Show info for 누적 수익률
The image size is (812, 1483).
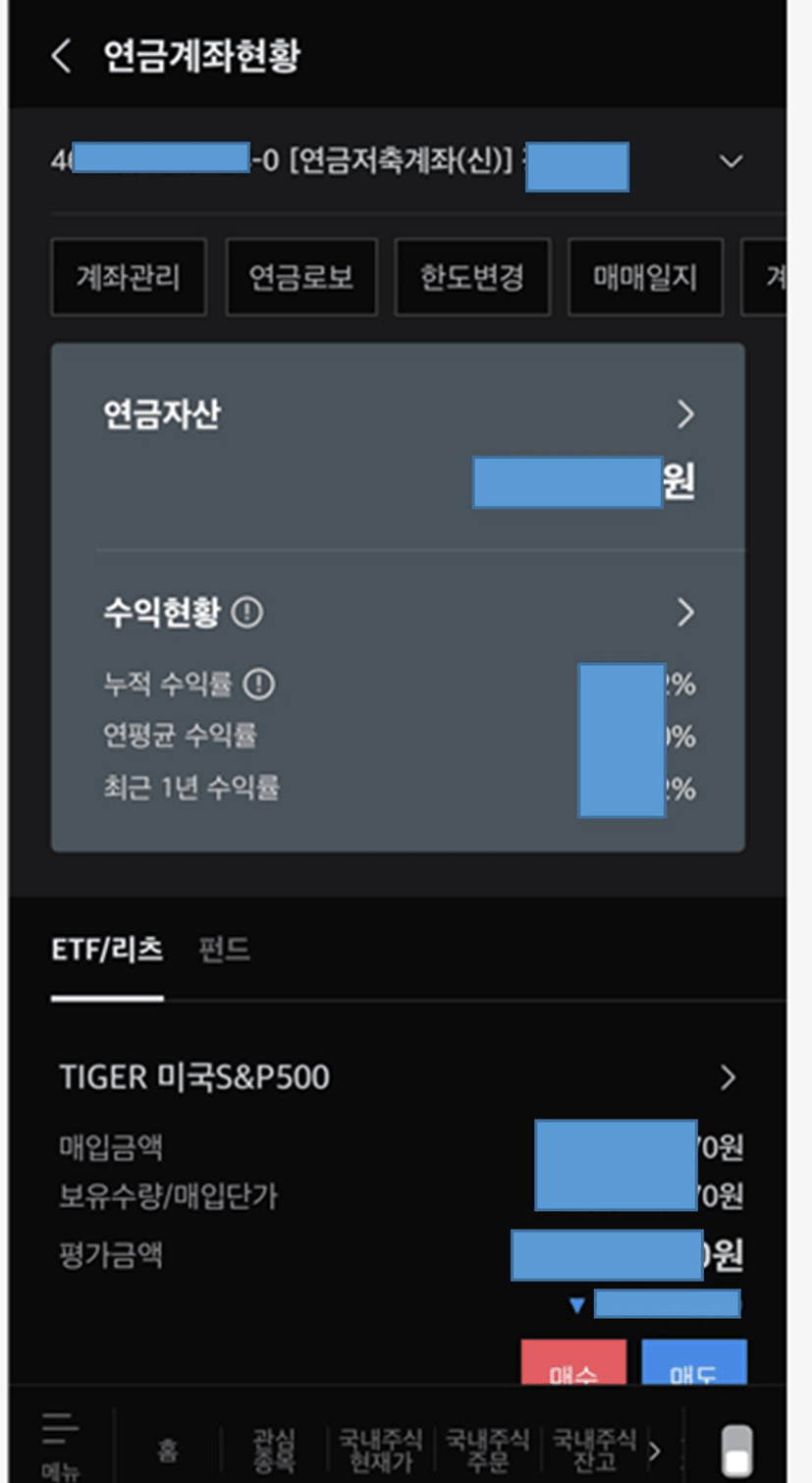[x=259, y=684]
